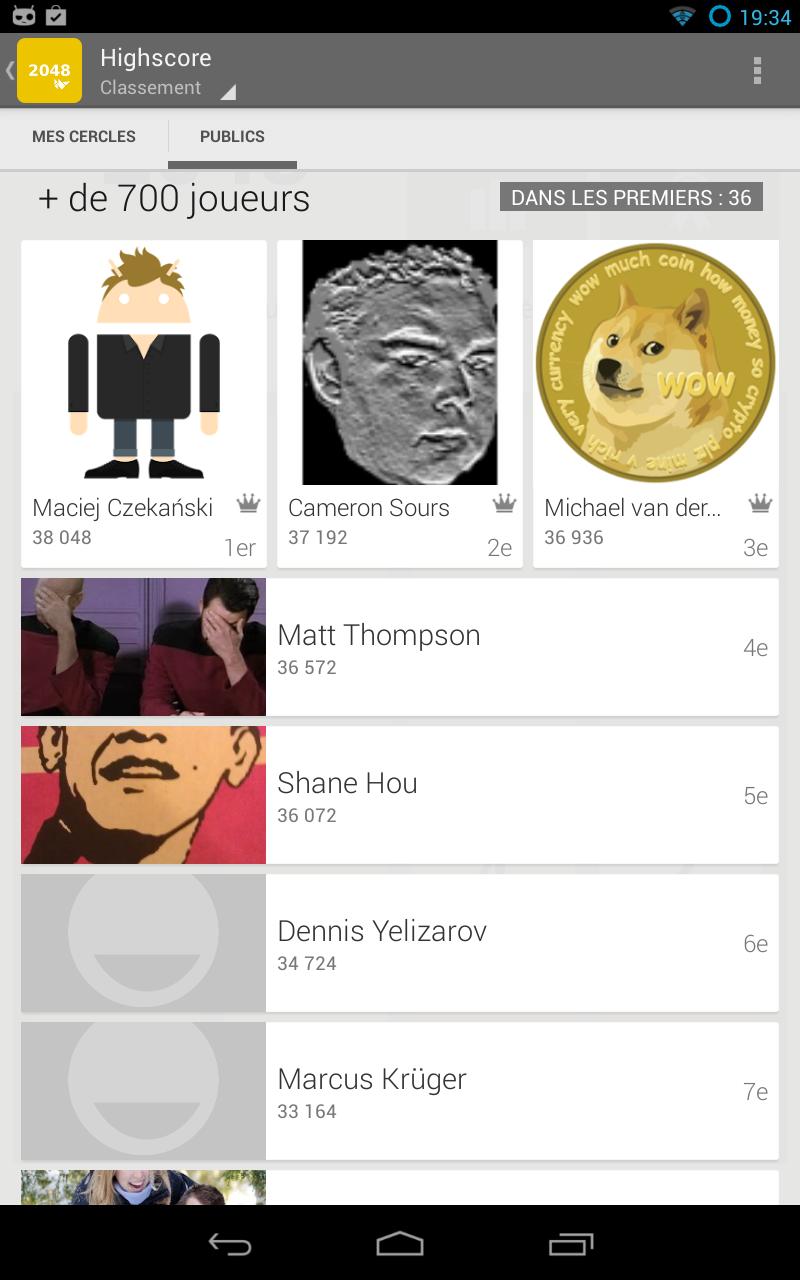Screen dimensions: 800x1280
Task: Open Marcus Krüger's leaderboard entry
Action: pos(400,1091)
